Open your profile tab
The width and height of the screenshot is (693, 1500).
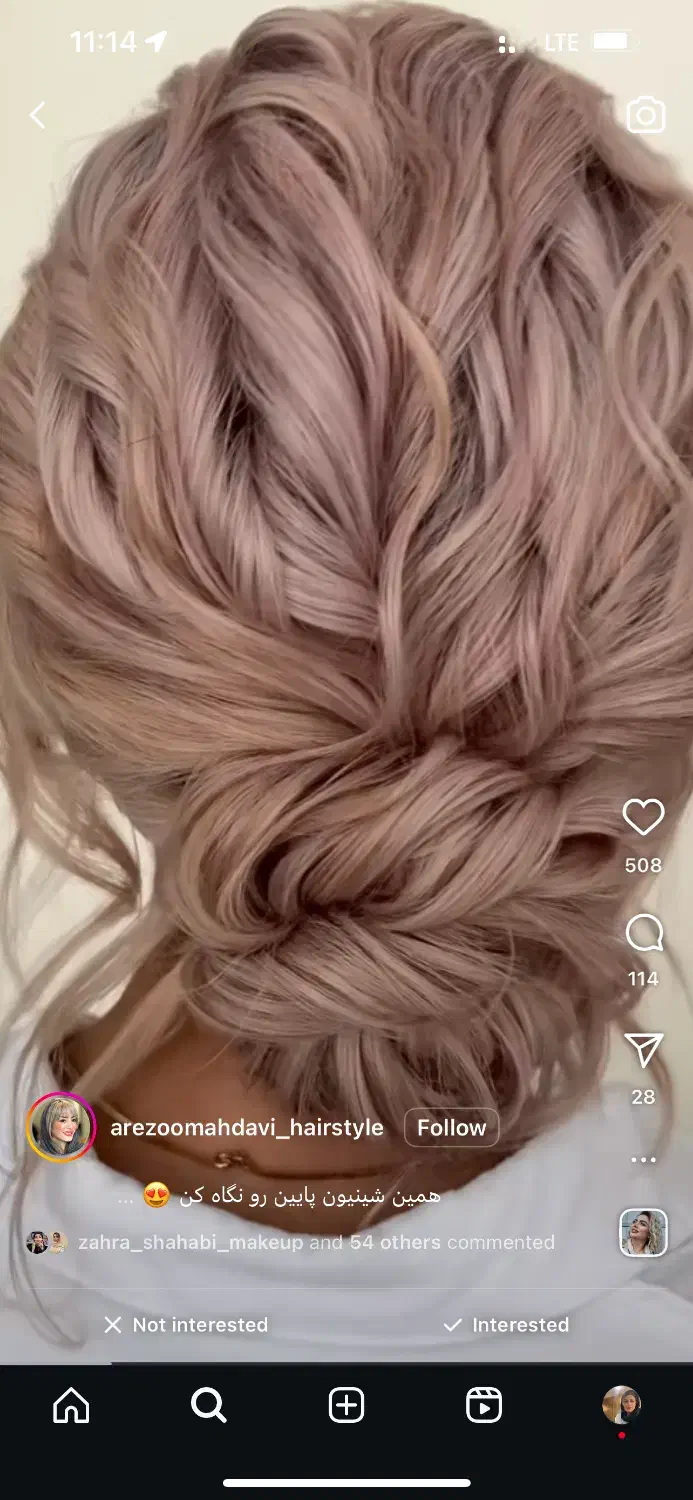pyautogui.click(x=621, y=1406)
